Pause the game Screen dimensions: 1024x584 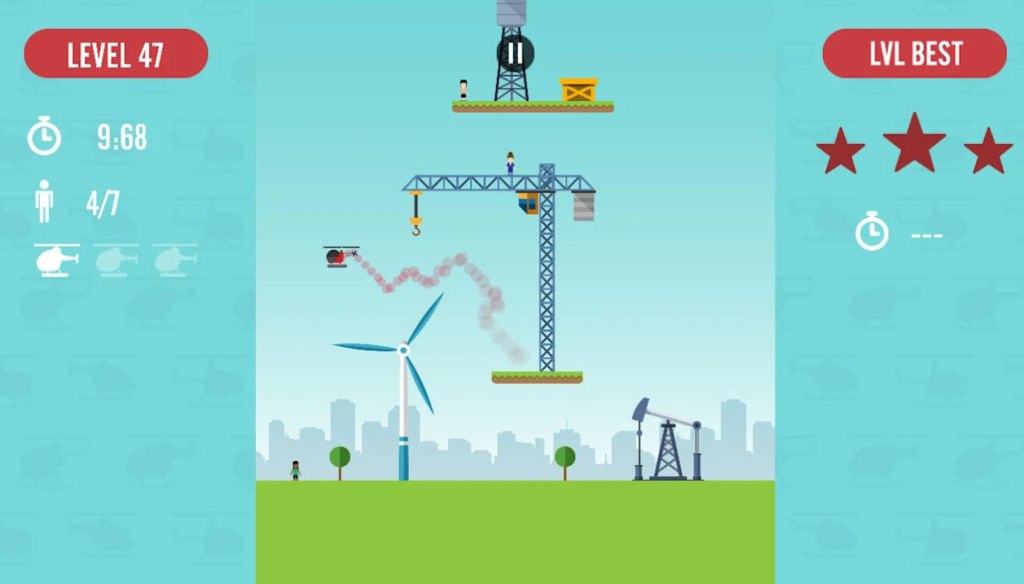tap(515, 52)
